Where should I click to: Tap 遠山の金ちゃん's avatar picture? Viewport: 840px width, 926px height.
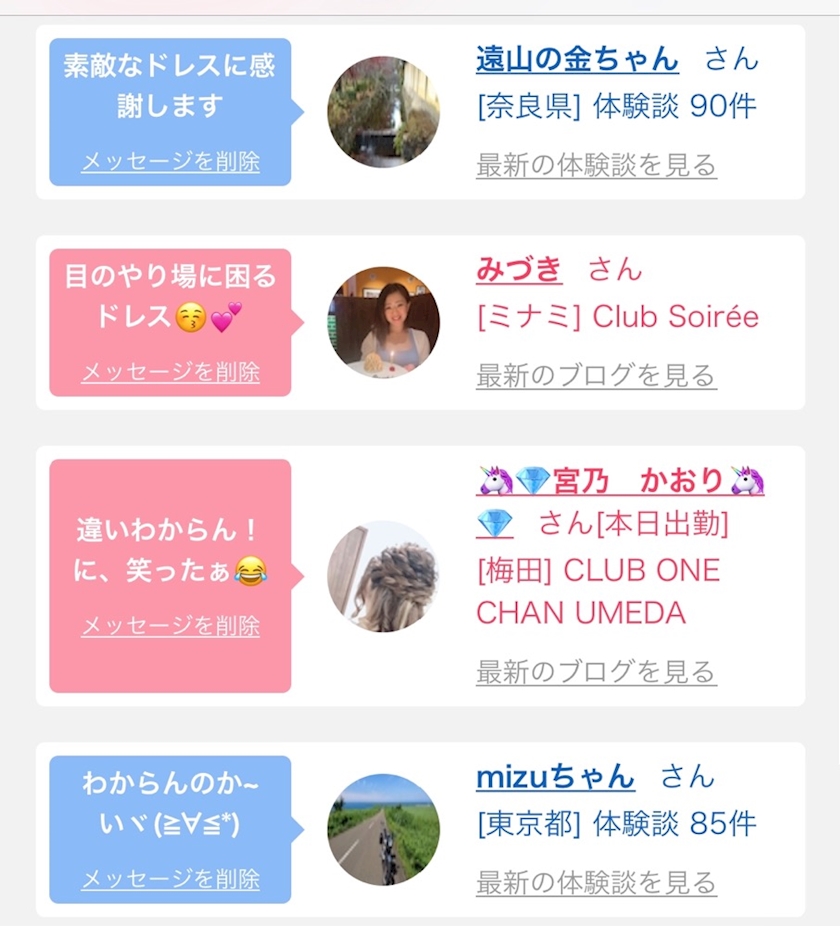pyautogui.click(x=383, y=111)
